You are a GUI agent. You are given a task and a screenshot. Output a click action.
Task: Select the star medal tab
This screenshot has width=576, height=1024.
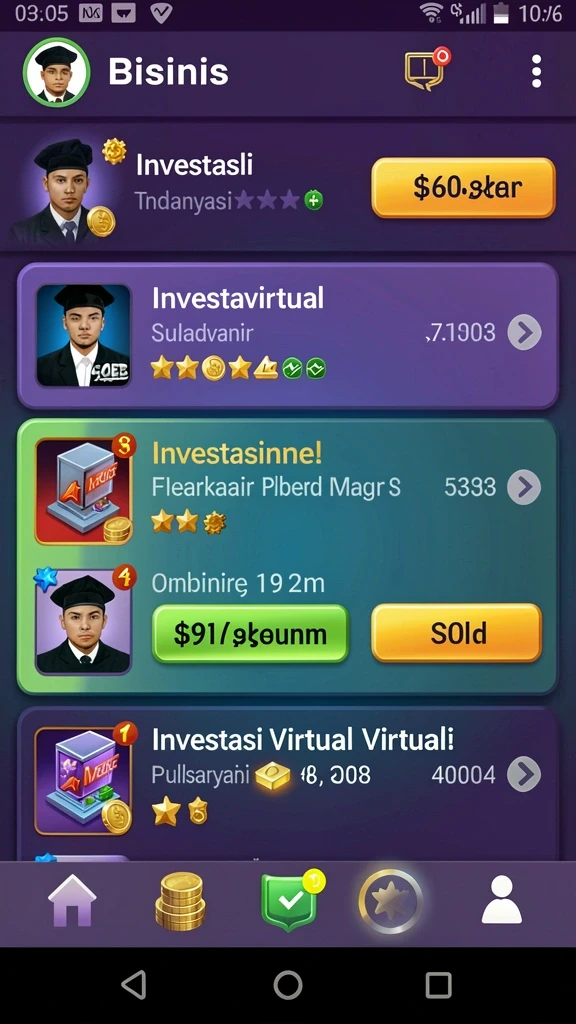click(391, 901)
